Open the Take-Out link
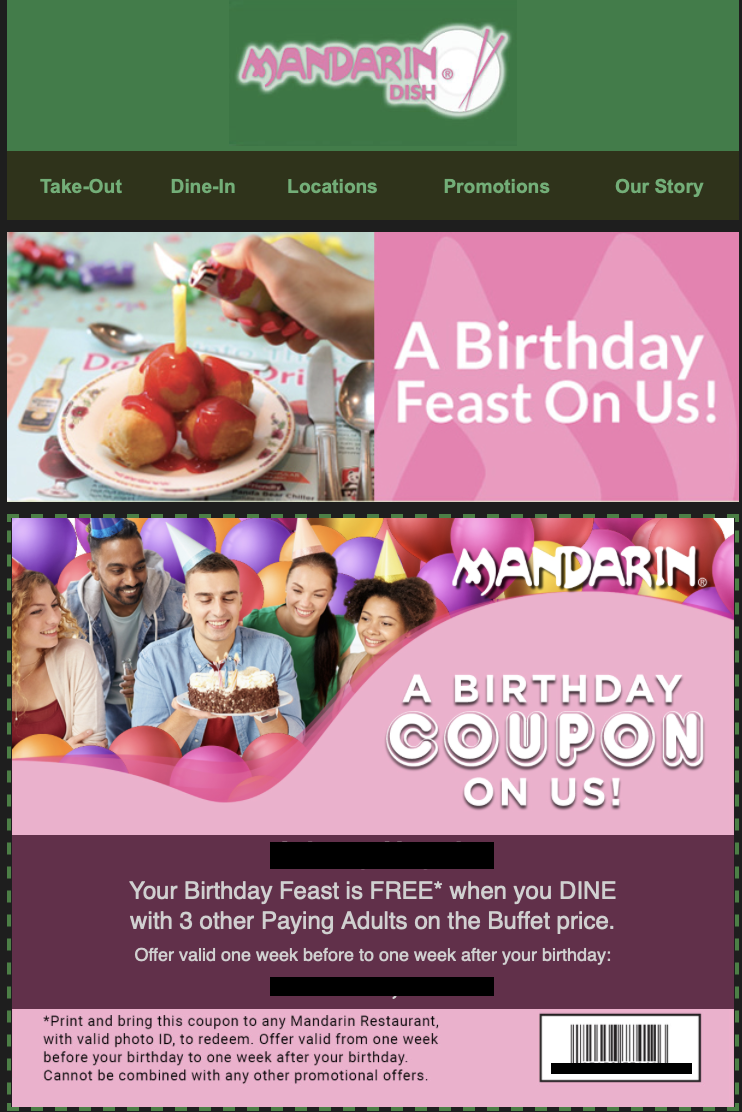 pos(81,187)
